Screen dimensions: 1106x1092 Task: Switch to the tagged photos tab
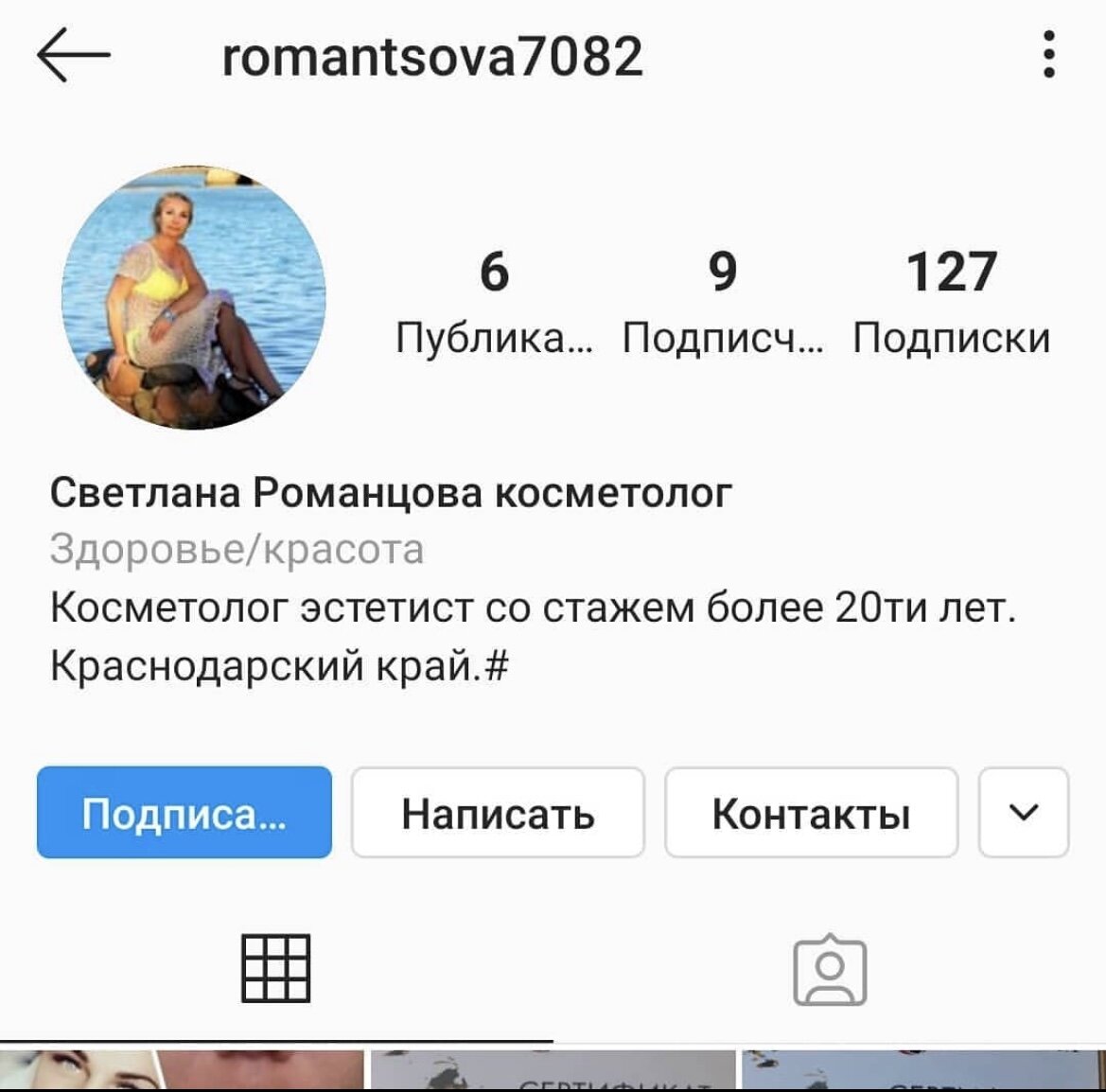click(x=830, y=970)
